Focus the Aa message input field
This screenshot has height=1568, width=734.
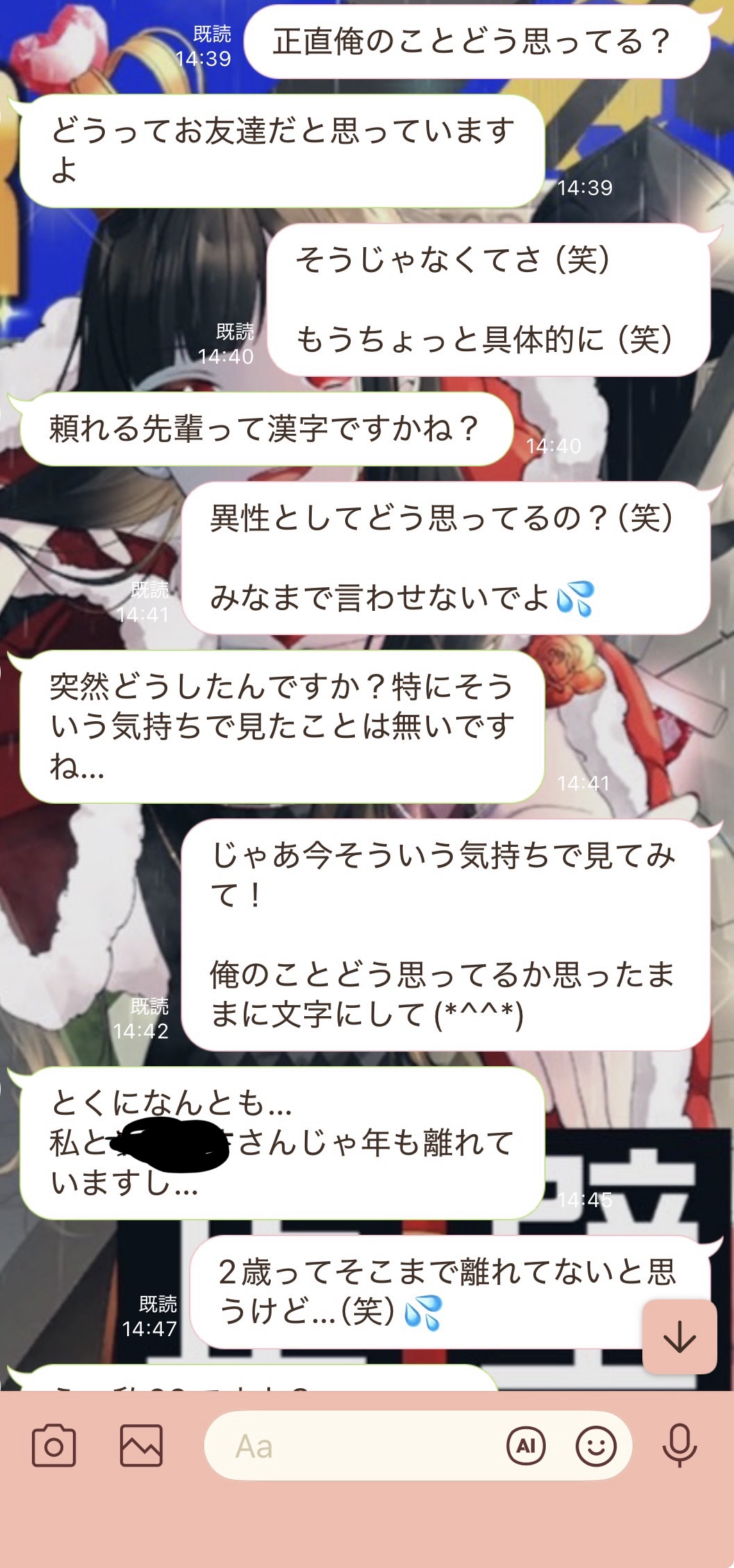354,1447
